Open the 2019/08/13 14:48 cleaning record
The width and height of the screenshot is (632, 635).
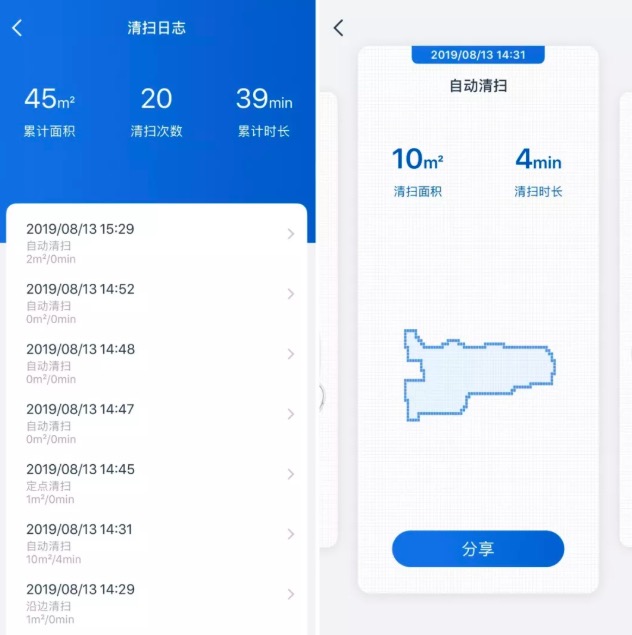pyautogui.click(x=157, y=363)
